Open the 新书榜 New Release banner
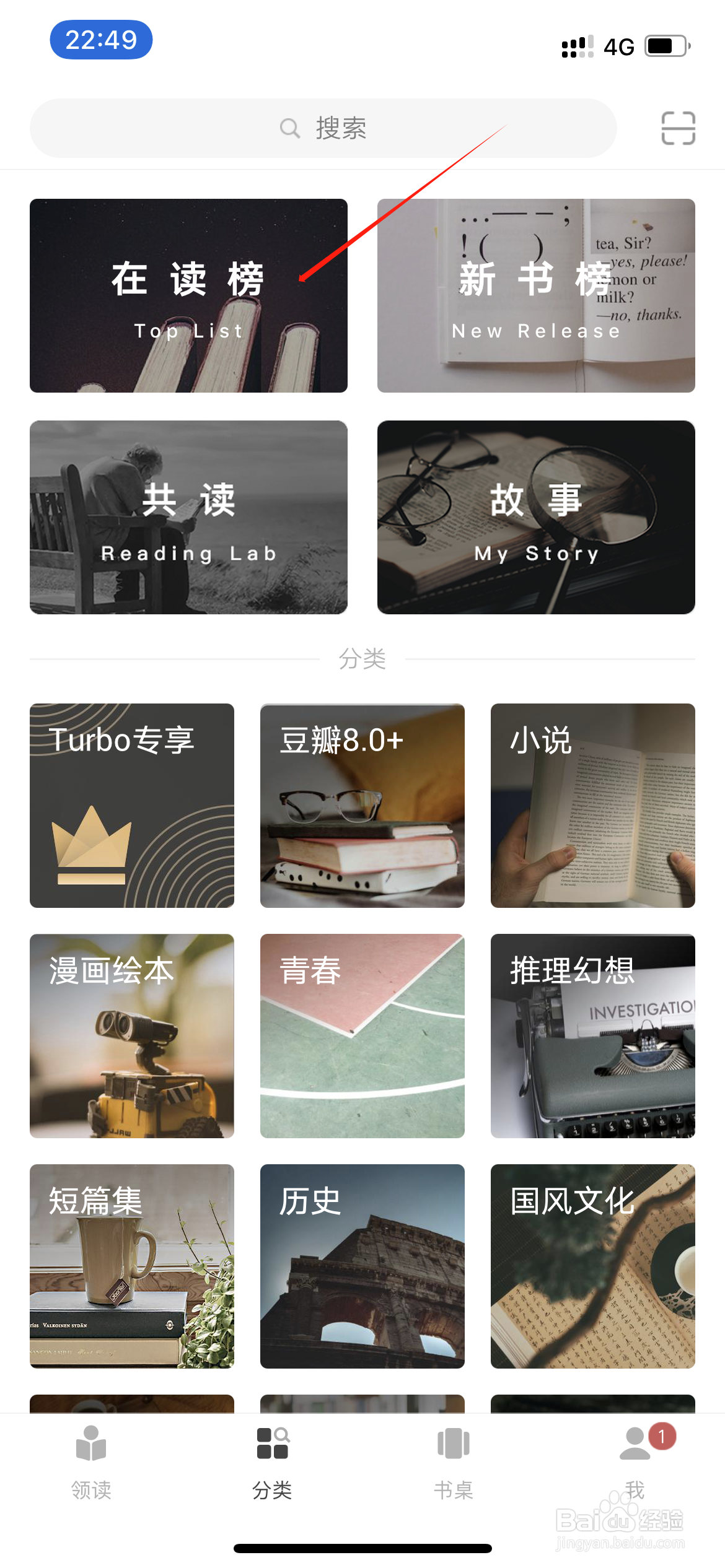Viewport: 725px width, 1568px height. [x=537, y=295]
